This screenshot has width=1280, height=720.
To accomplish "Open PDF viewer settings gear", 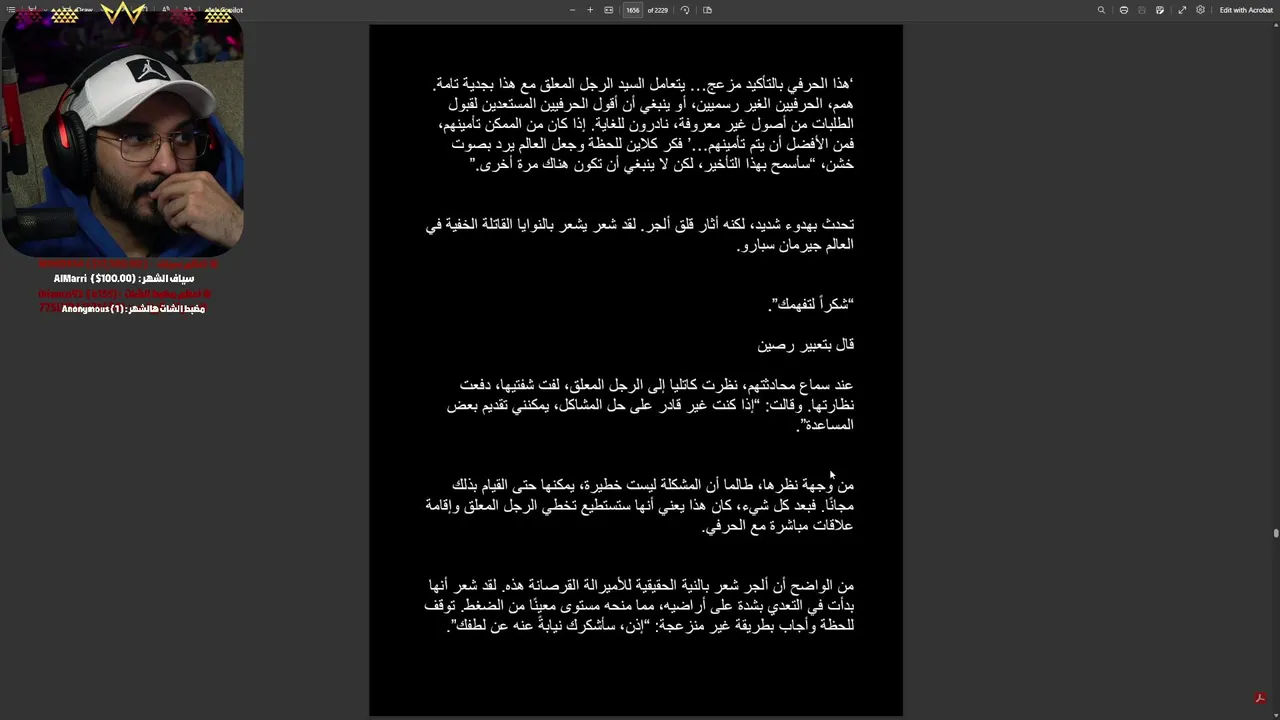I will [x=1200, y=10].
